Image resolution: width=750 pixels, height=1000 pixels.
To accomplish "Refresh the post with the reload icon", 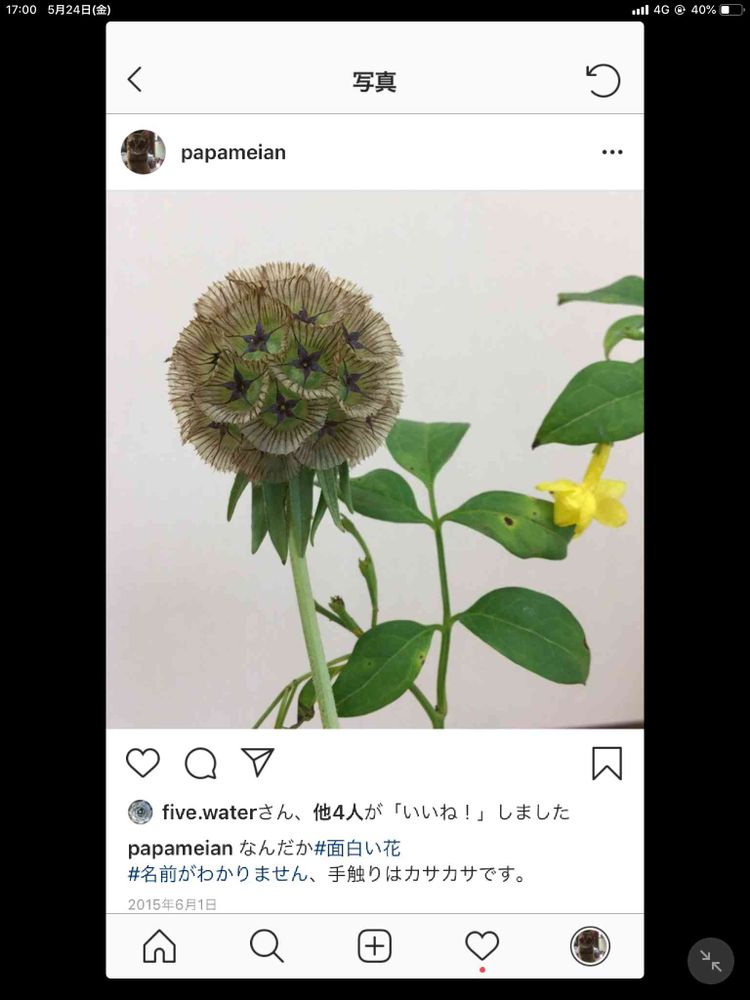I will coord(602,80).
